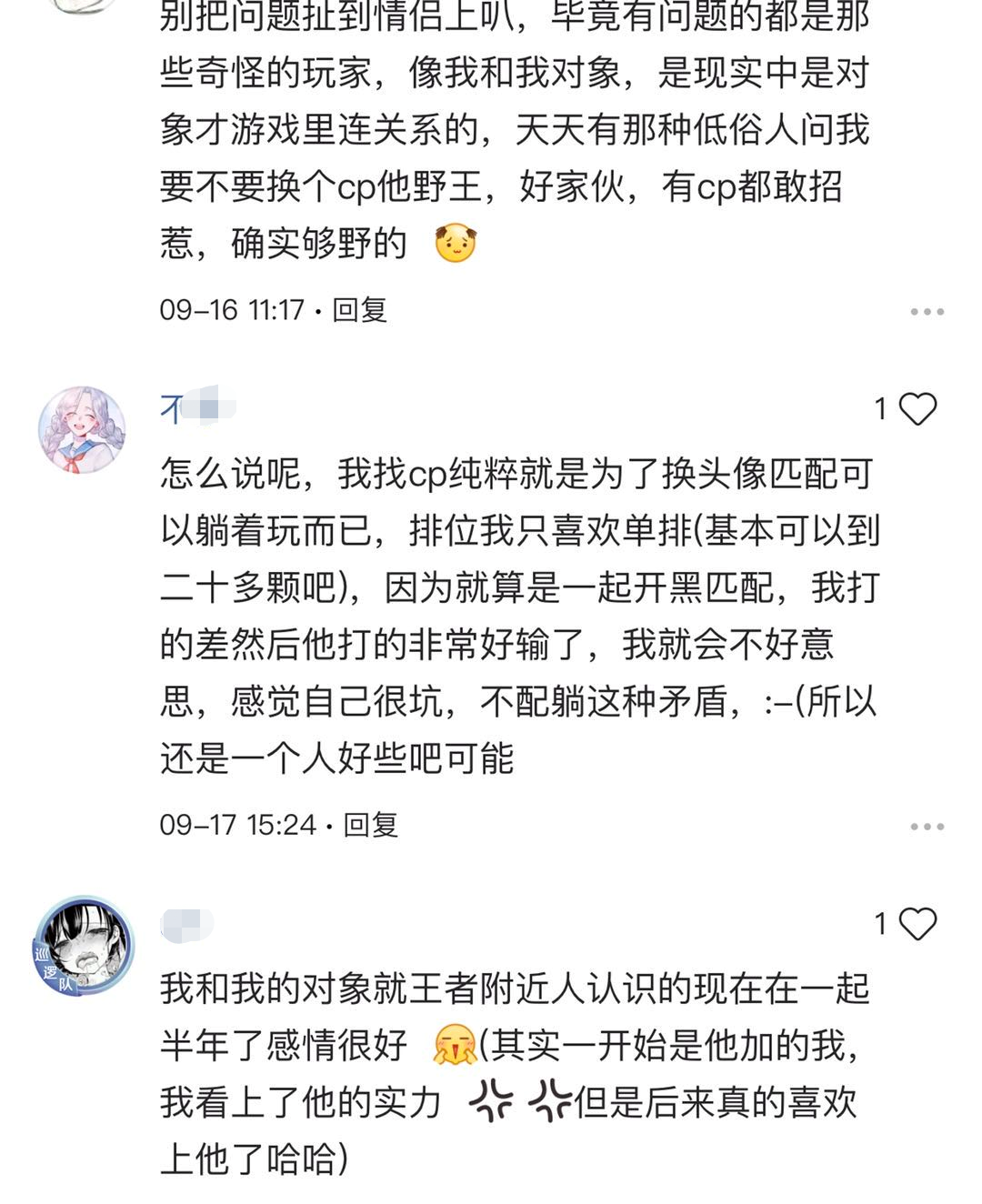Screen dimensions: 982x1204
Task: Open the blurred username beside the braided-hair avatar
Action: [x=198, y=408]
